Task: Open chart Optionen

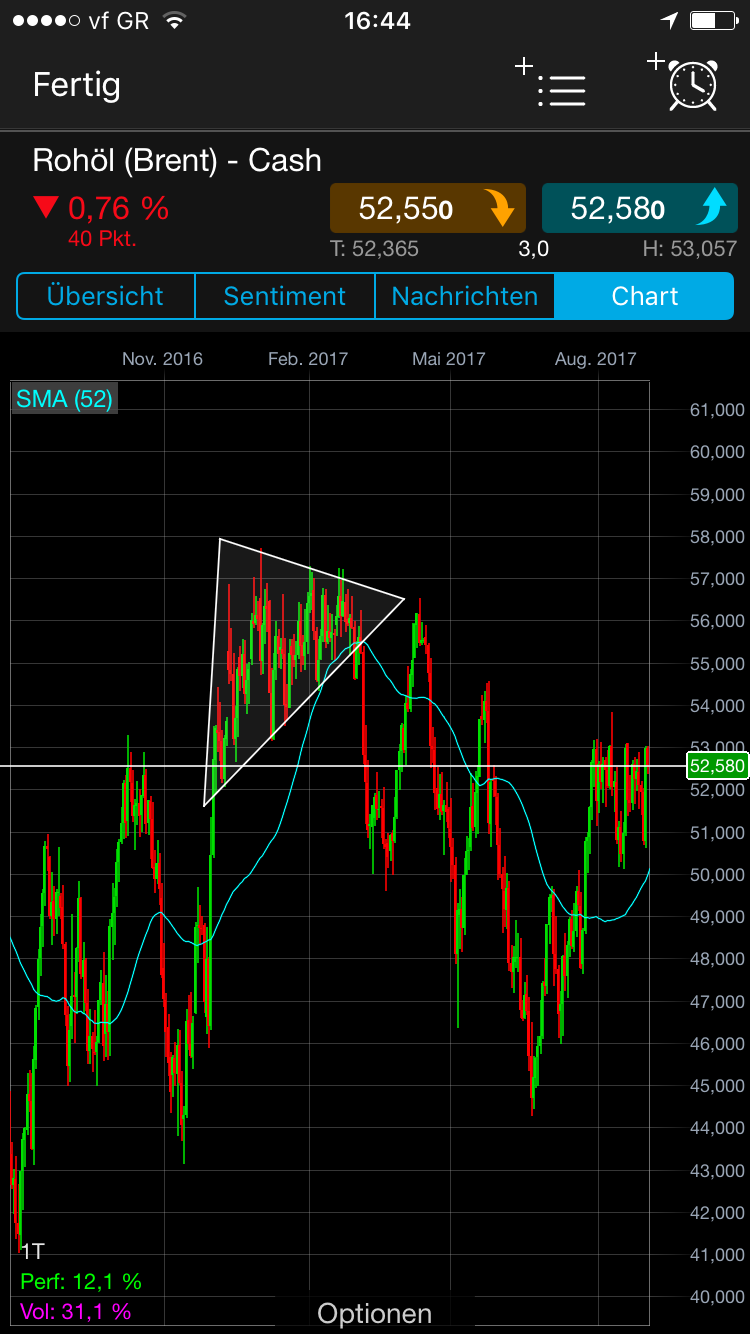Action: coord(374,1313)
